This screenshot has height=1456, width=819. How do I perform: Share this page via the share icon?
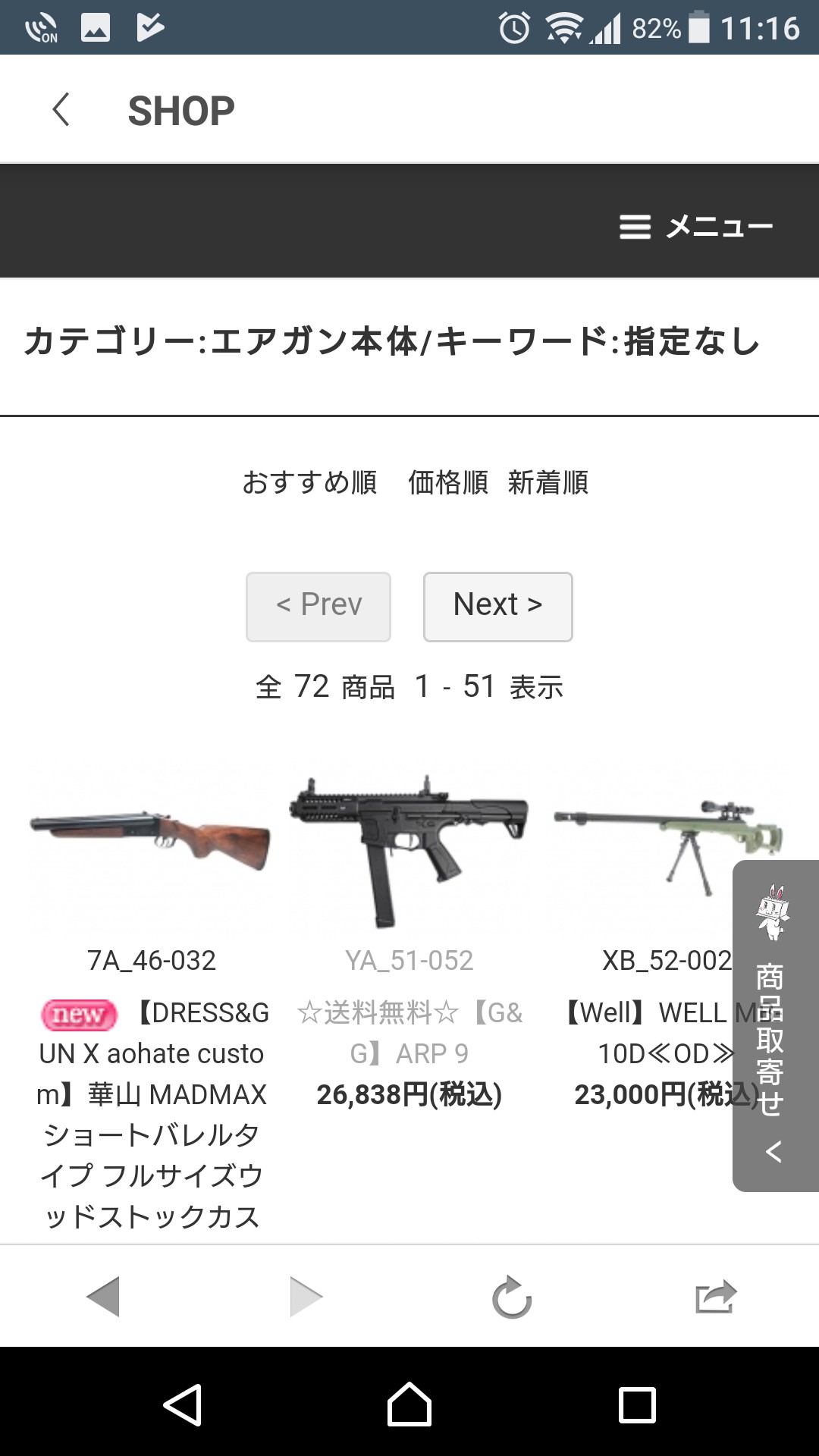click(x=716, y=1297)
